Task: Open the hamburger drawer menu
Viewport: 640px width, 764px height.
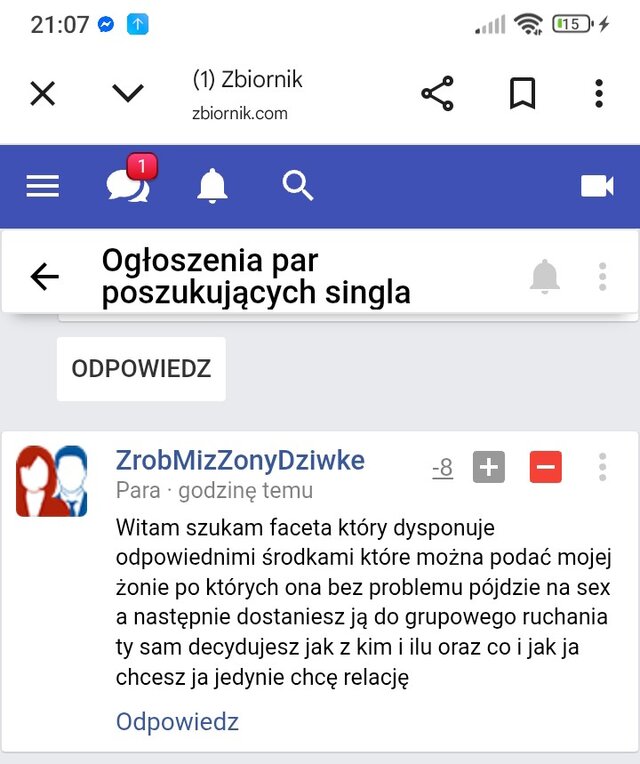Action: [42, 186]
